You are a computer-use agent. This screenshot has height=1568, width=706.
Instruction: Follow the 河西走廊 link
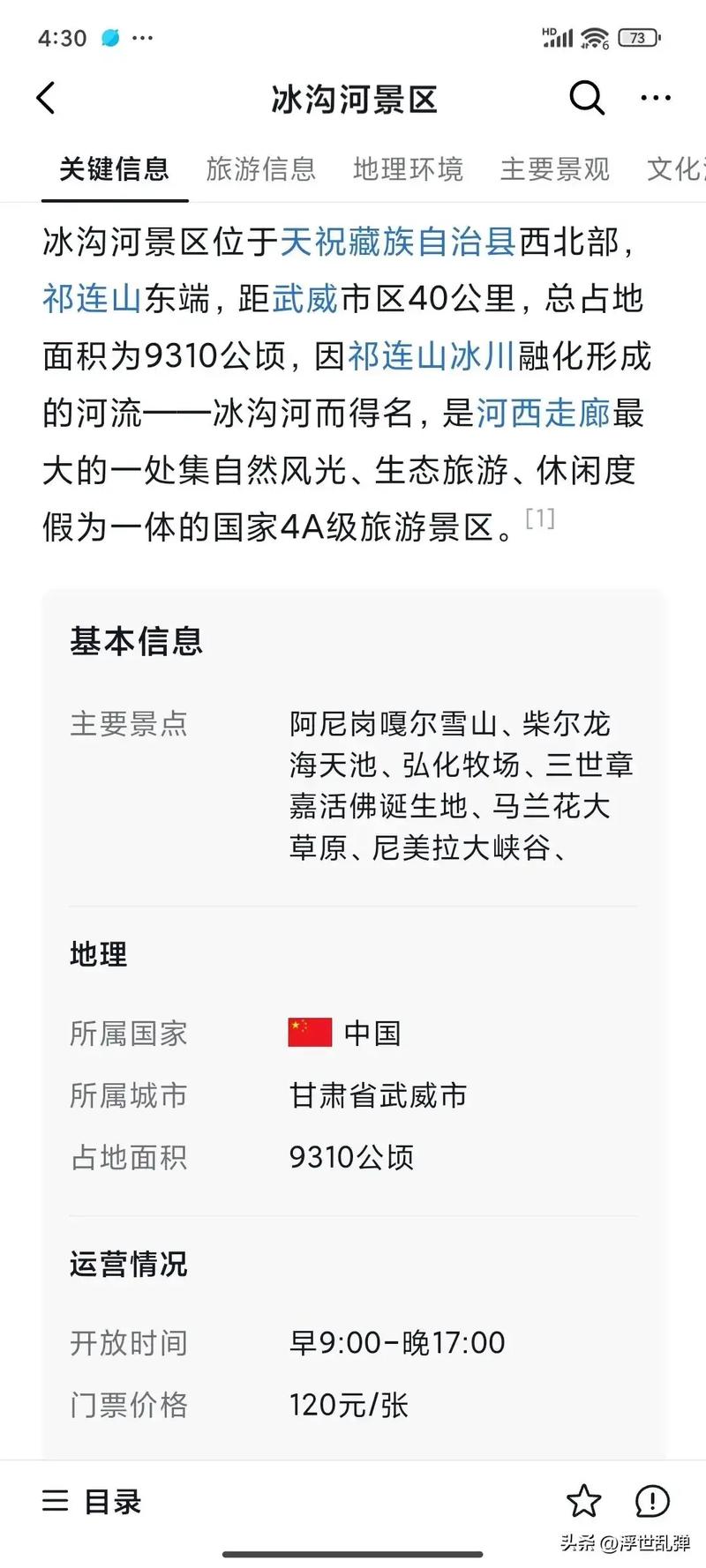[543, 414]
